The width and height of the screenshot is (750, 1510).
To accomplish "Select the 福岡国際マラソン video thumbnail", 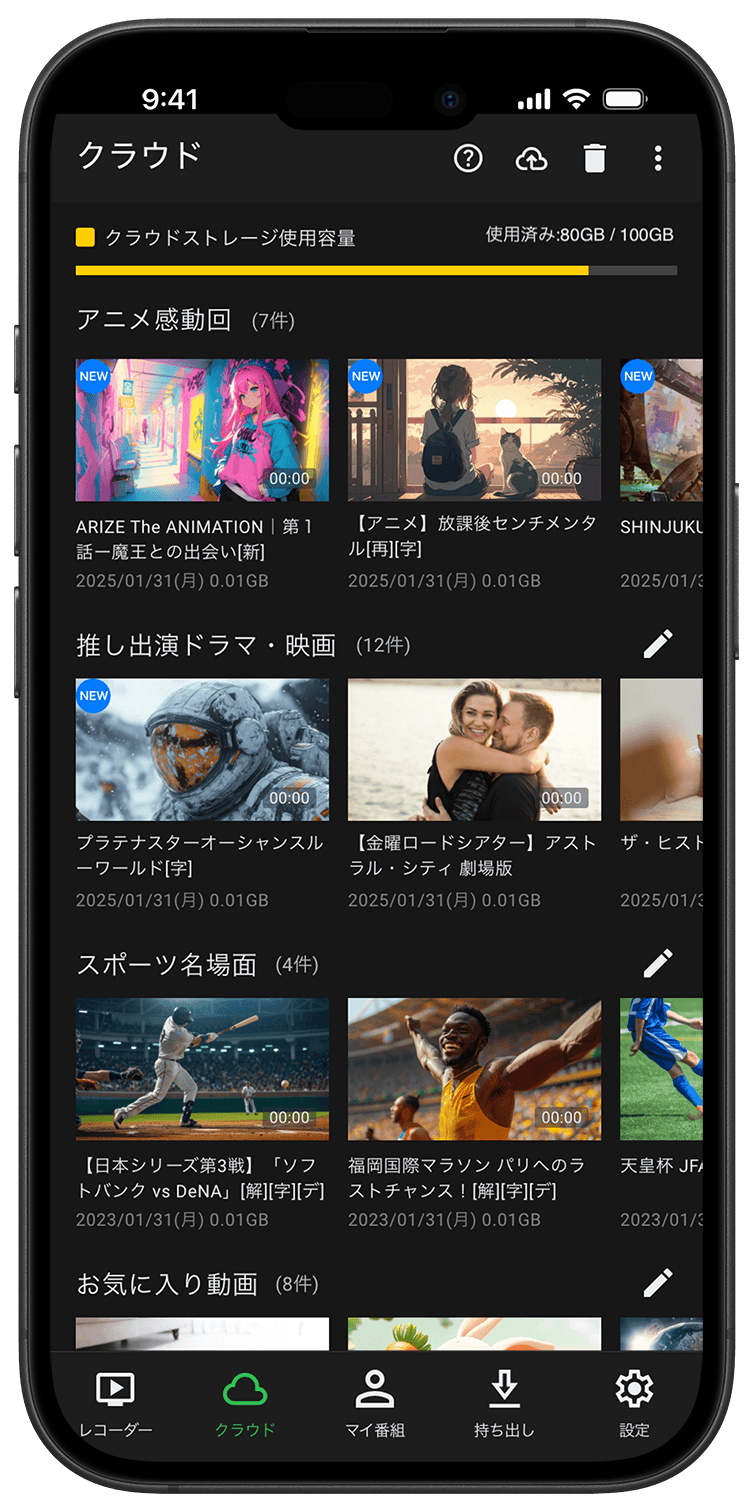I will [473, 1069].
